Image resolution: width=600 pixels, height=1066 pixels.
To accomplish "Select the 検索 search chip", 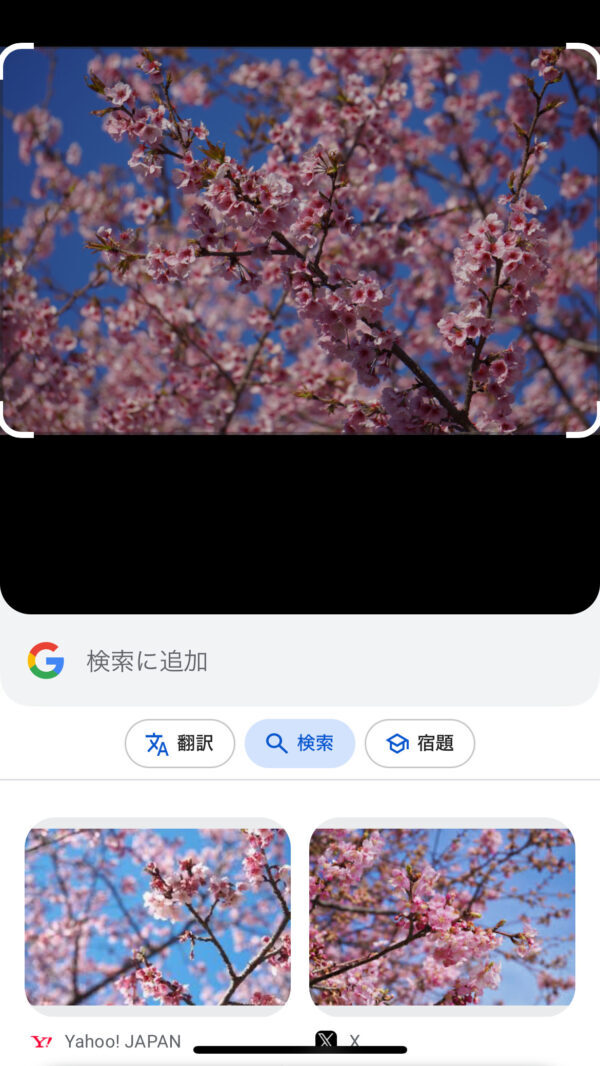I will [x=300, y=743].
